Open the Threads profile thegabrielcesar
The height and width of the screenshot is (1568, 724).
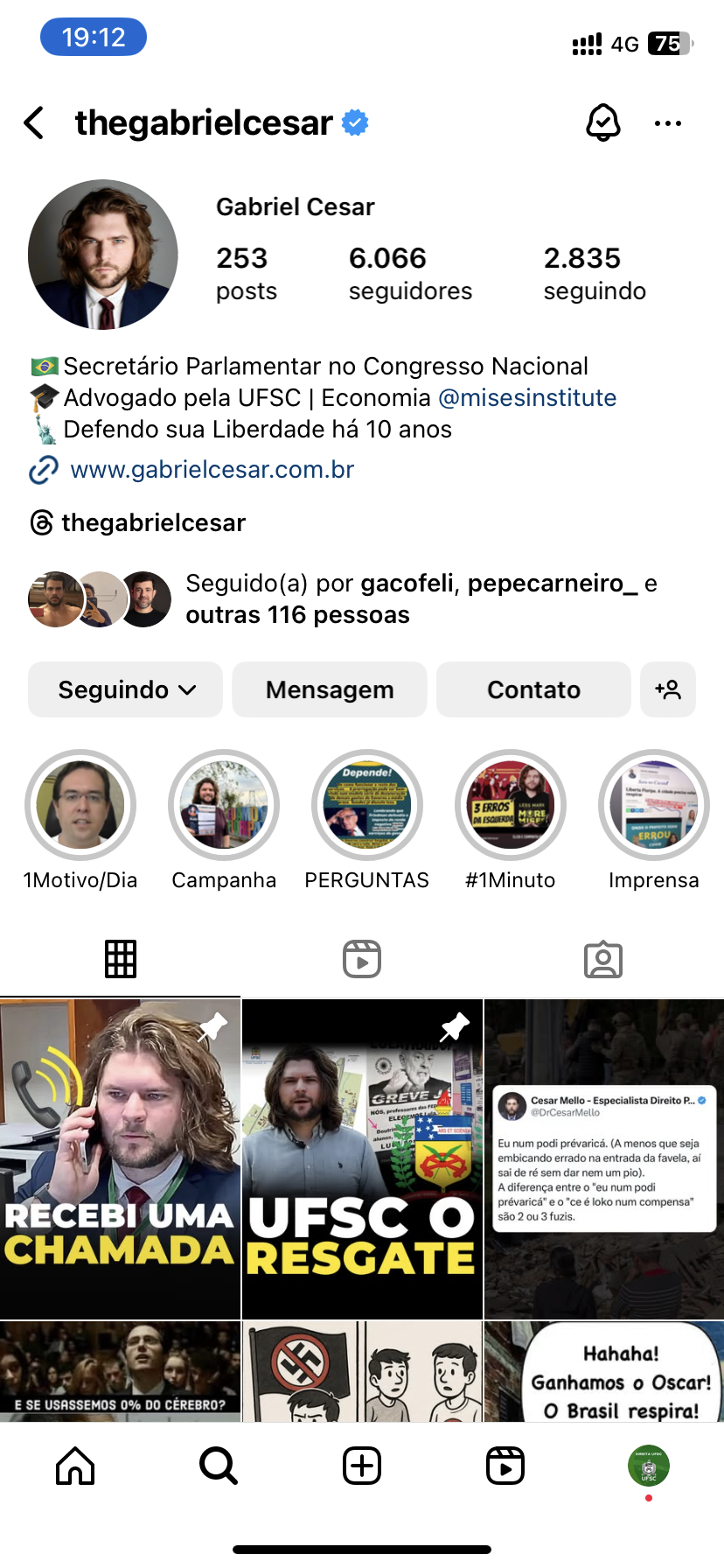click(153, 523)
